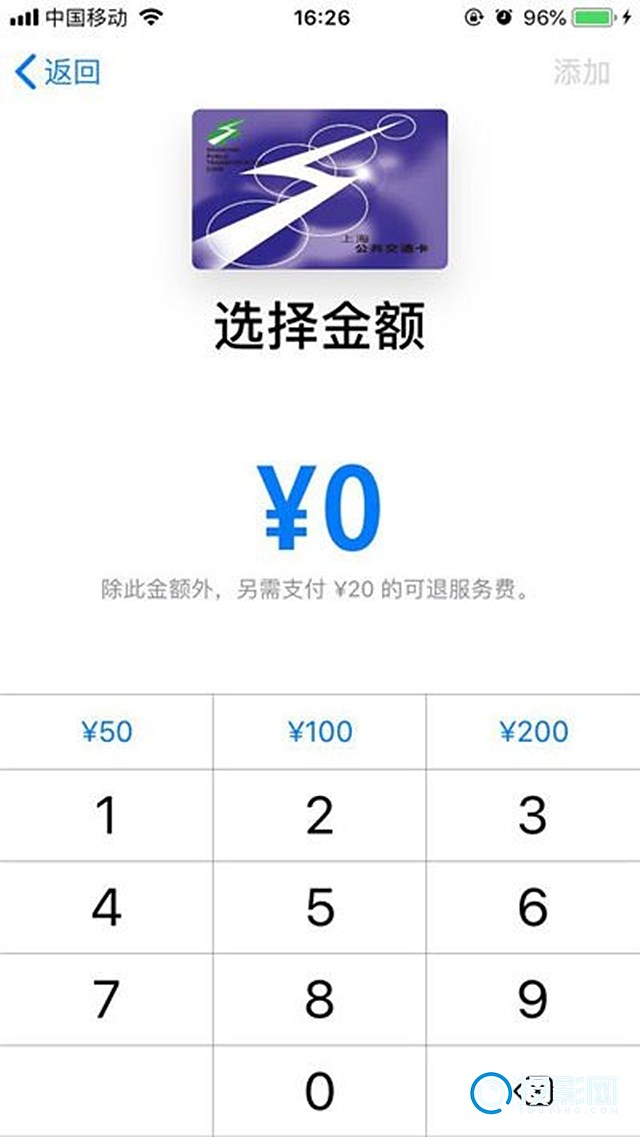This screenshot has width=640, height=1137.
Task: Tap keypad number 2
Action: click(x=320, y=816)
